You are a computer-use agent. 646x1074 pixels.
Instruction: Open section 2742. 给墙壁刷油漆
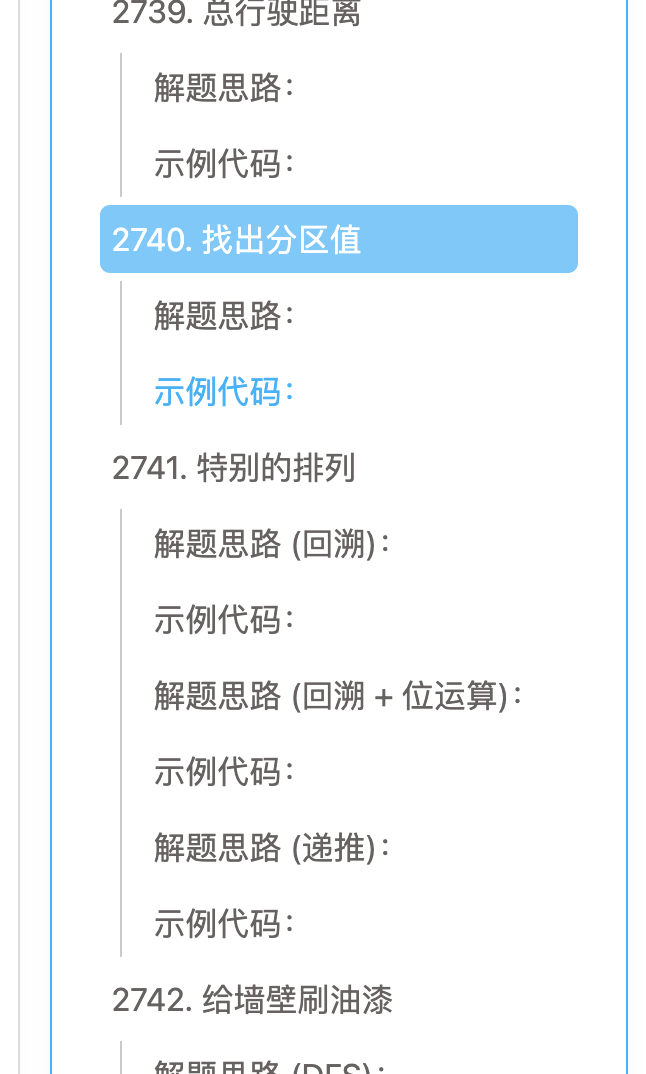[252, 1000]
